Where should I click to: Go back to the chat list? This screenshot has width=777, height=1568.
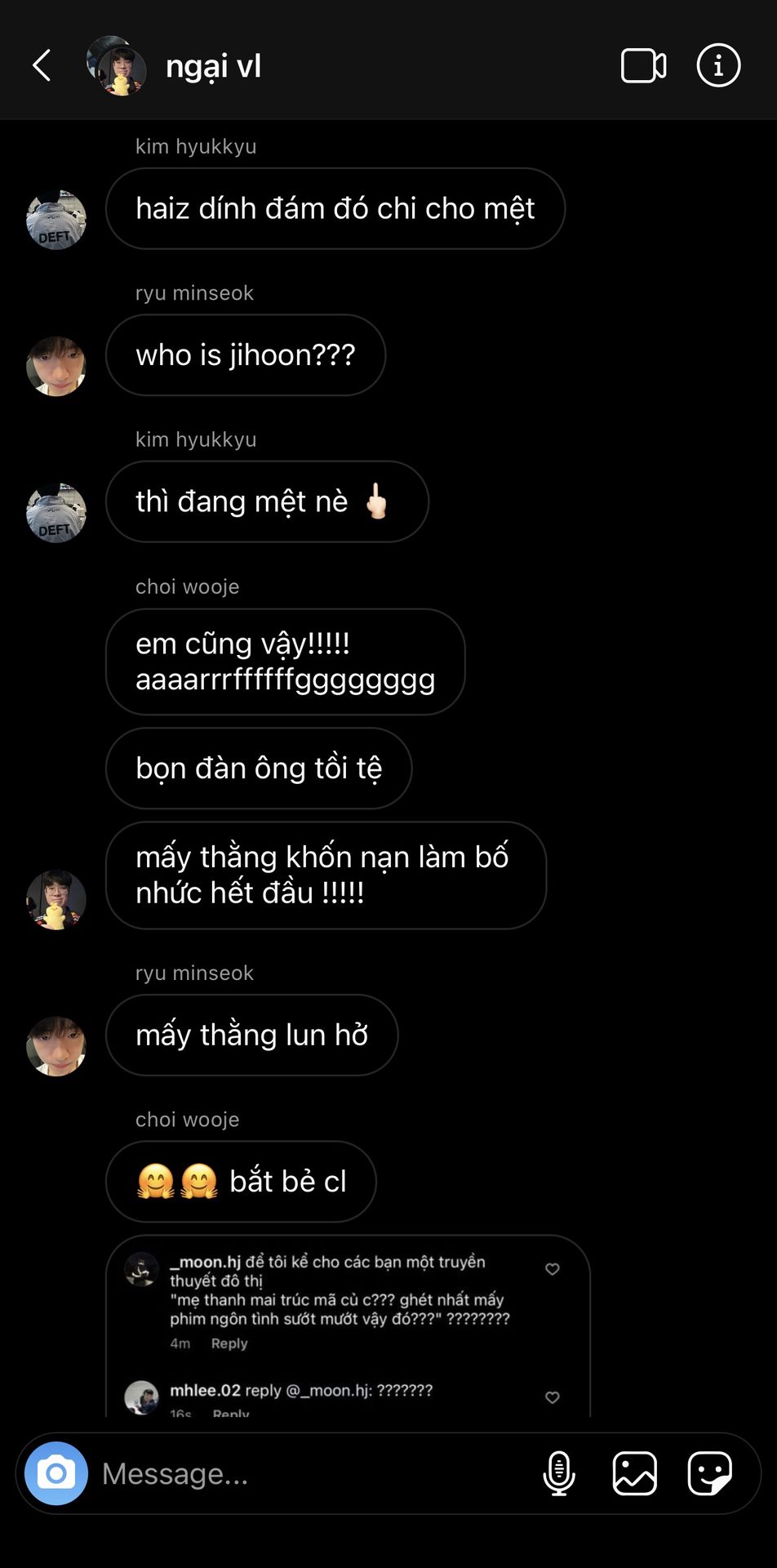(x=42, y=65)
